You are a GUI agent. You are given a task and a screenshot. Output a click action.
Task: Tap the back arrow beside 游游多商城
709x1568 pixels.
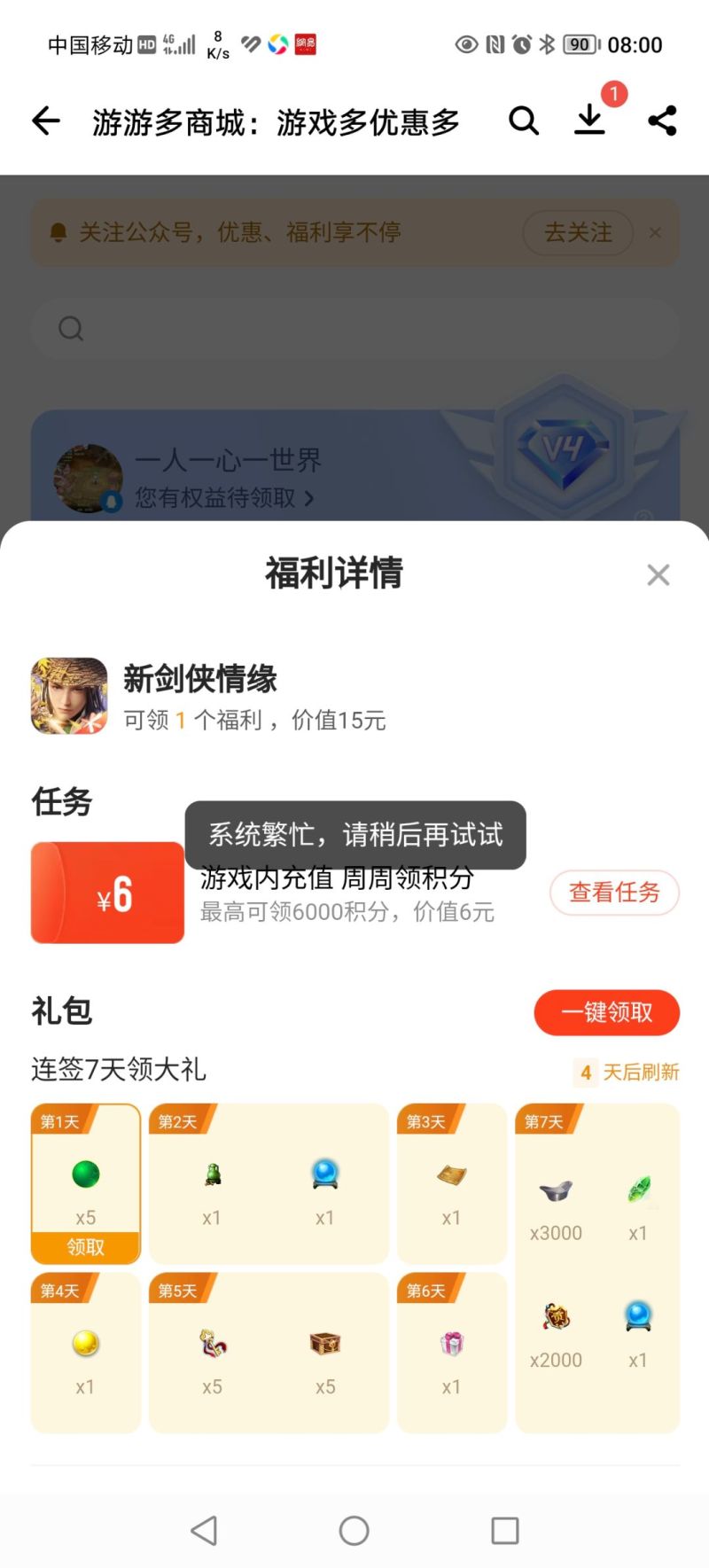pos(45,121)
